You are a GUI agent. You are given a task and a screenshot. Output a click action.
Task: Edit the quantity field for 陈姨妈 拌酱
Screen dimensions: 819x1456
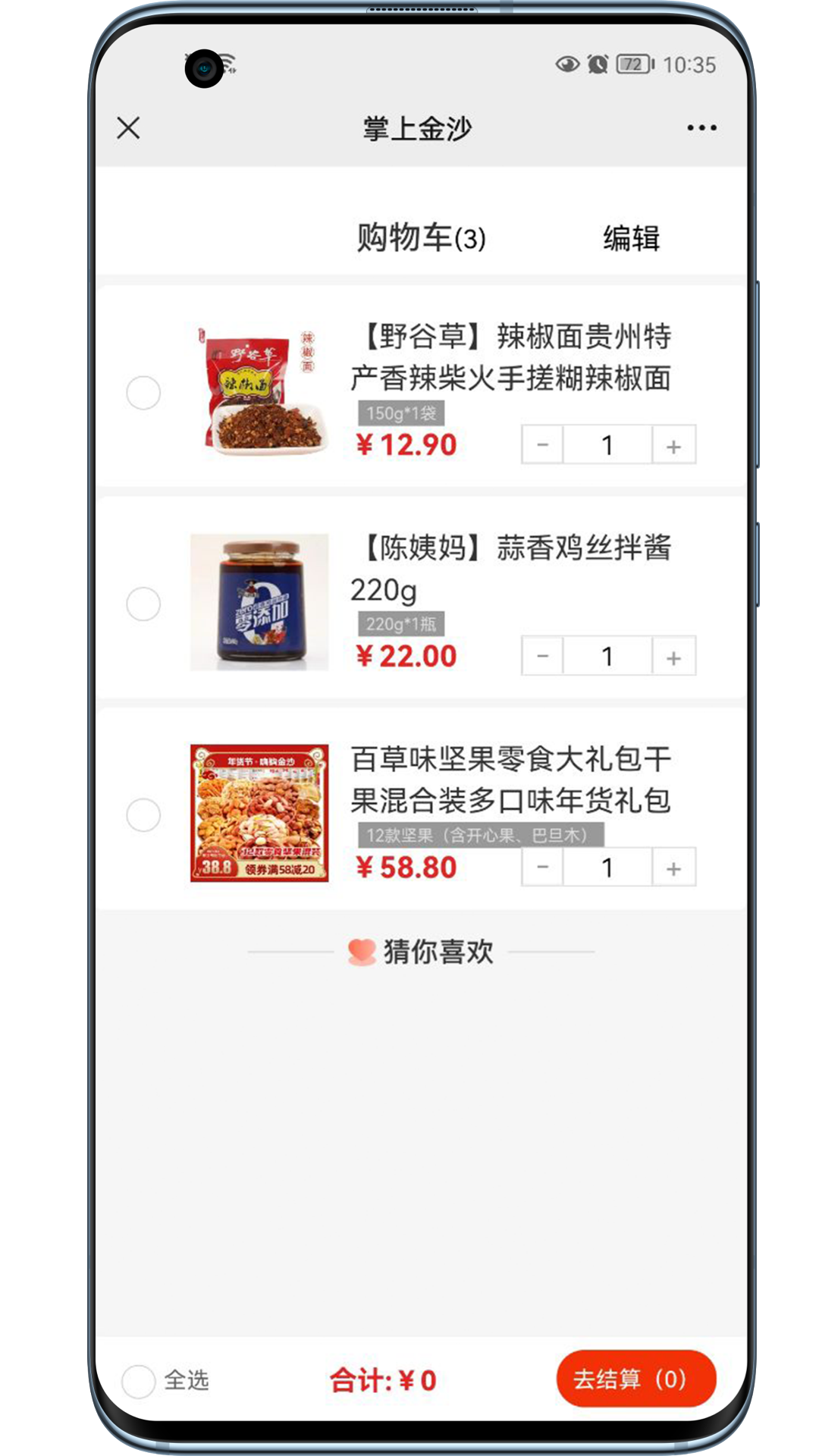pyautogui.click(x=607, y=657)
